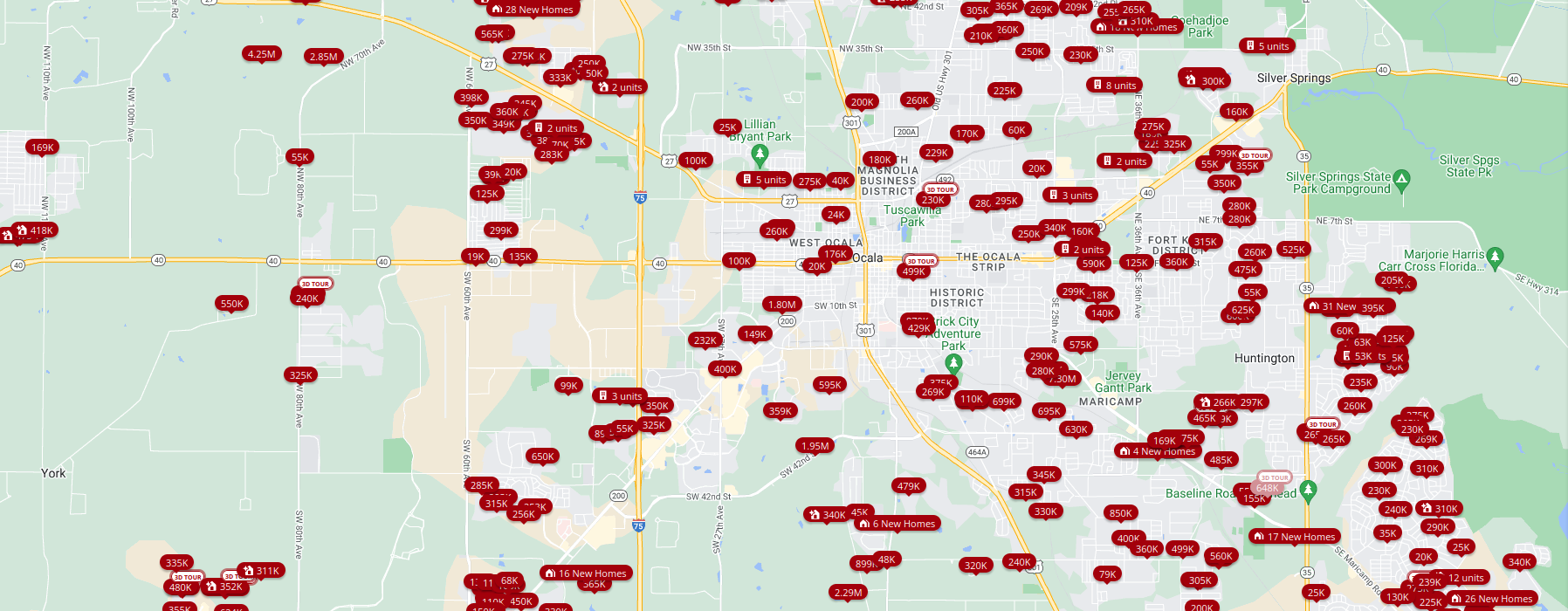Image resolution: width=1568 pixels, height=611 pixels.
Task: Select the 169K listing pin
Action: [43, 148]
